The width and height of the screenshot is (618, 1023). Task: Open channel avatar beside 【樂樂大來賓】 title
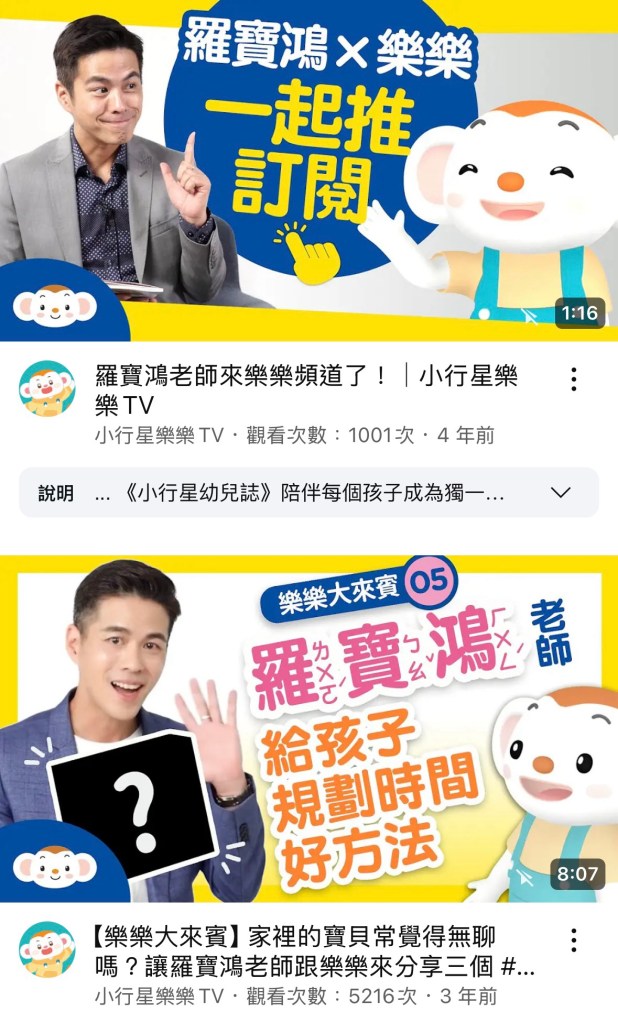[x=47, y=950]
